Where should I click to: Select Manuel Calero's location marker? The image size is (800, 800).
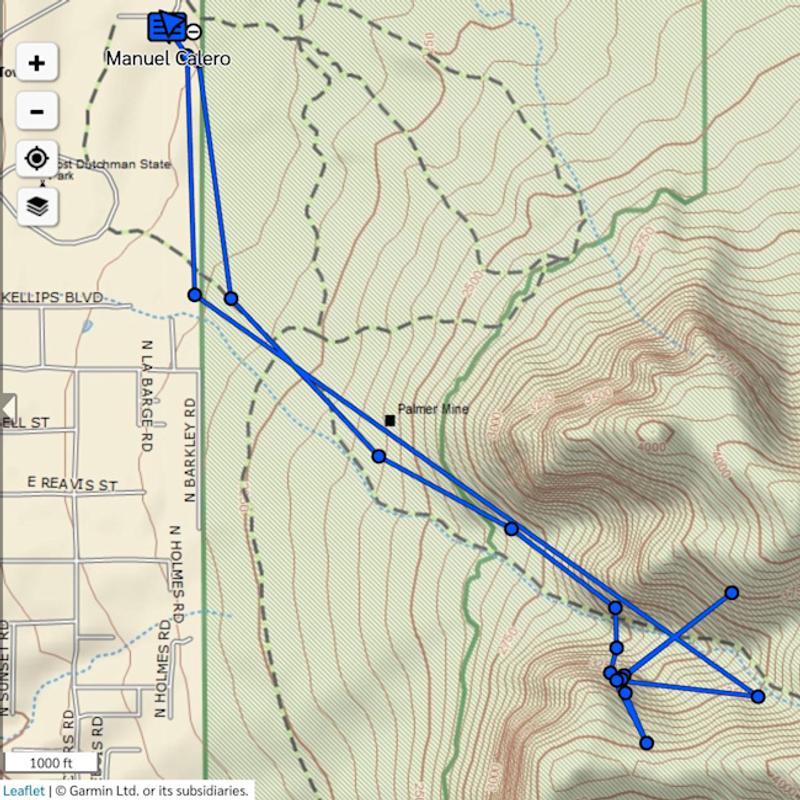tap(167, 27)
